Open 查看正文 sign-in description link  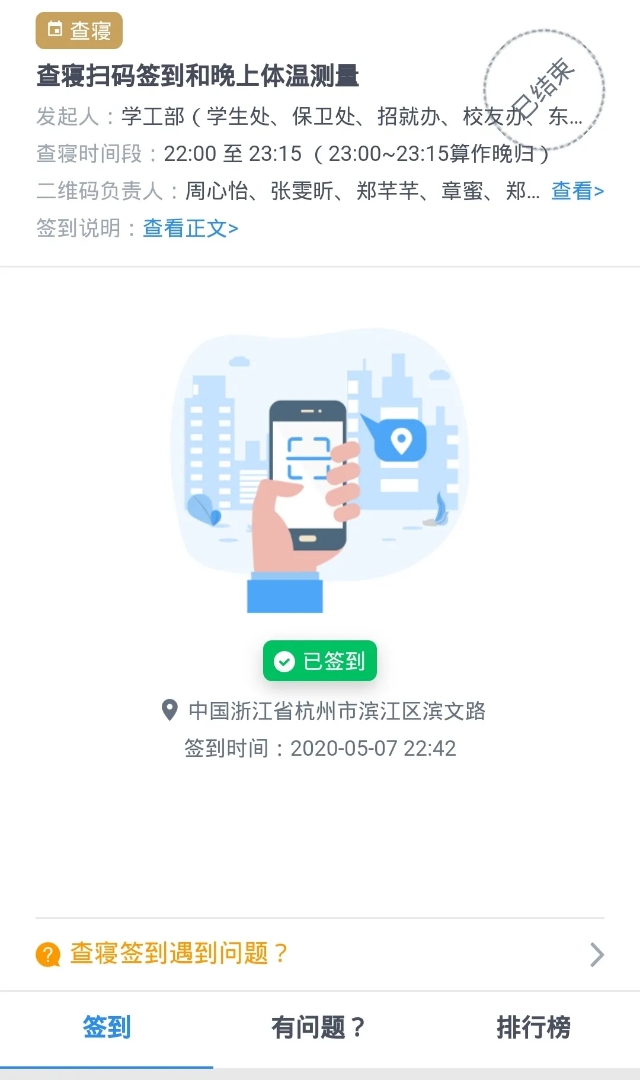coord(190,228)
